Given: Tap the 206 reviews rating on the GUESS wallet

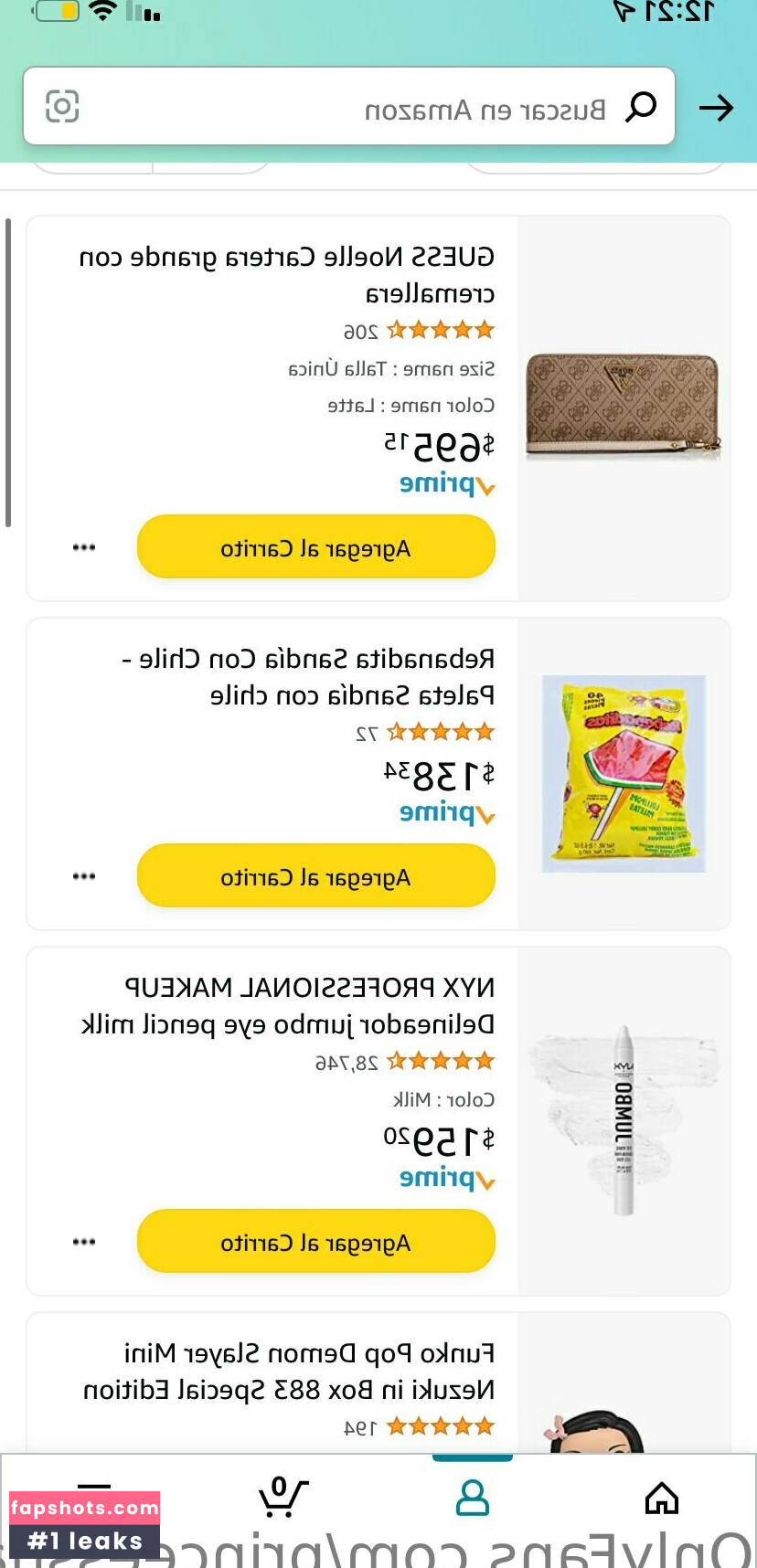Looking at the screenshot, I should 440,329.
